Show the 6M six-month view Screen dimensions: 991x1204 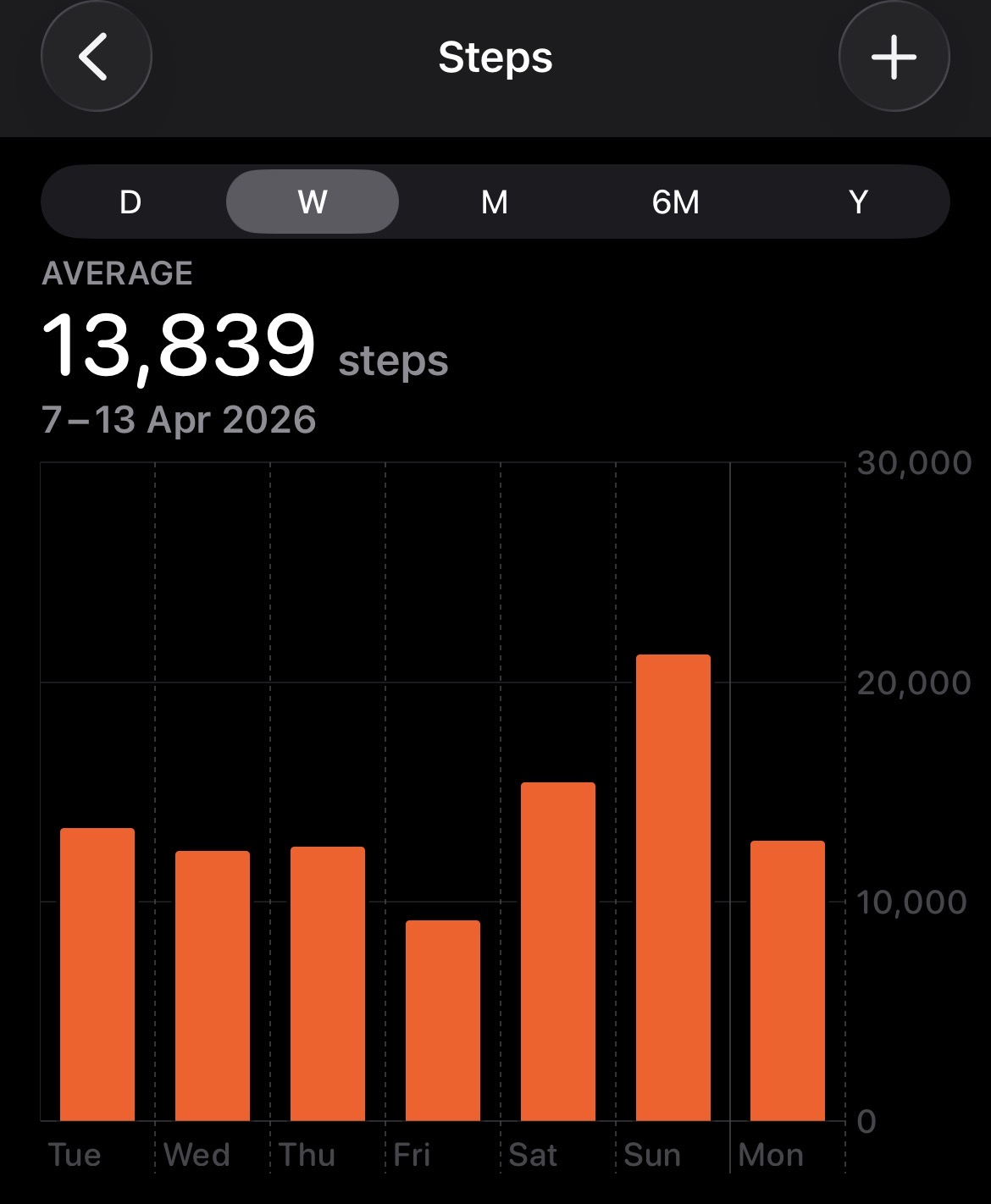pyautogui.click(x=676, y=202)
